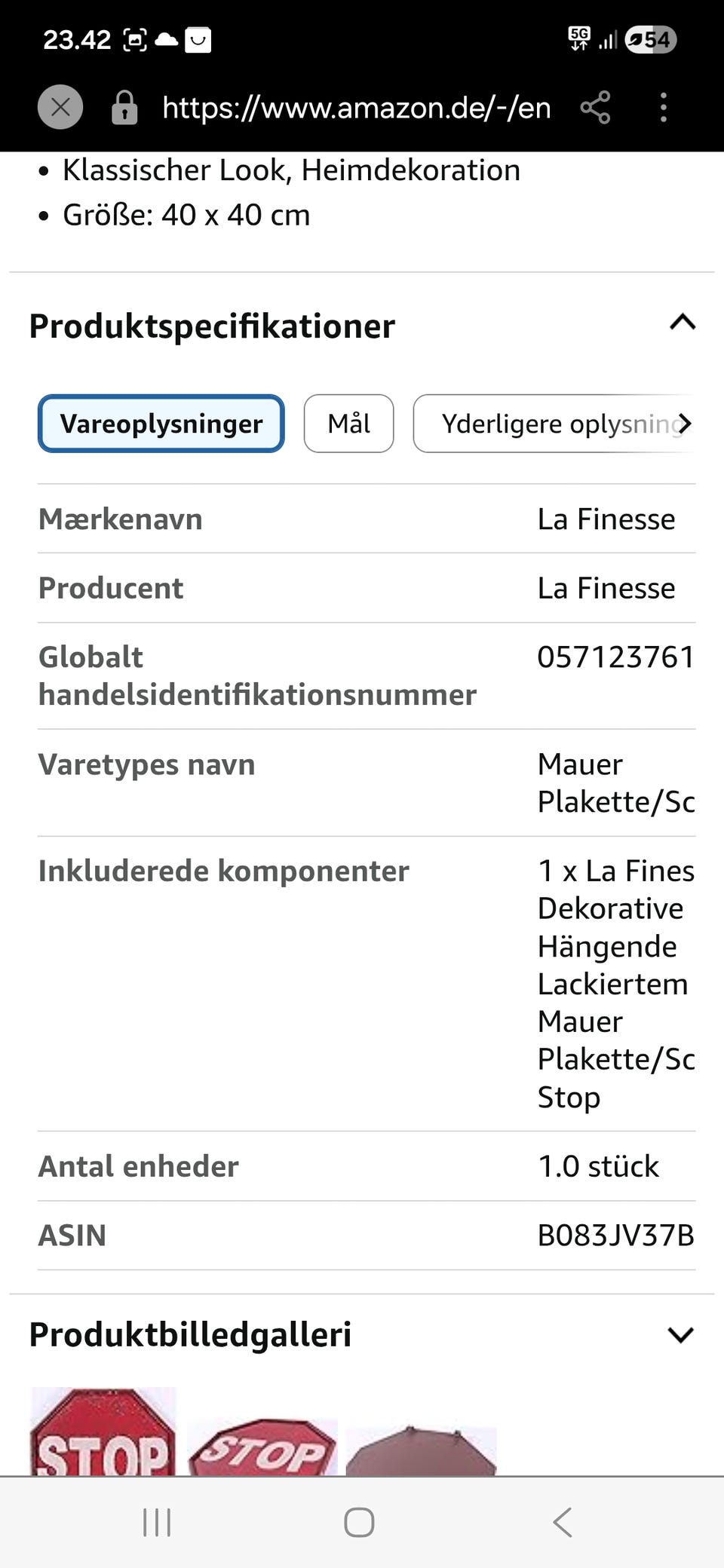Open the browser three-dot options menu
The width and height of the screenshot is (724, 1568).
664,107
